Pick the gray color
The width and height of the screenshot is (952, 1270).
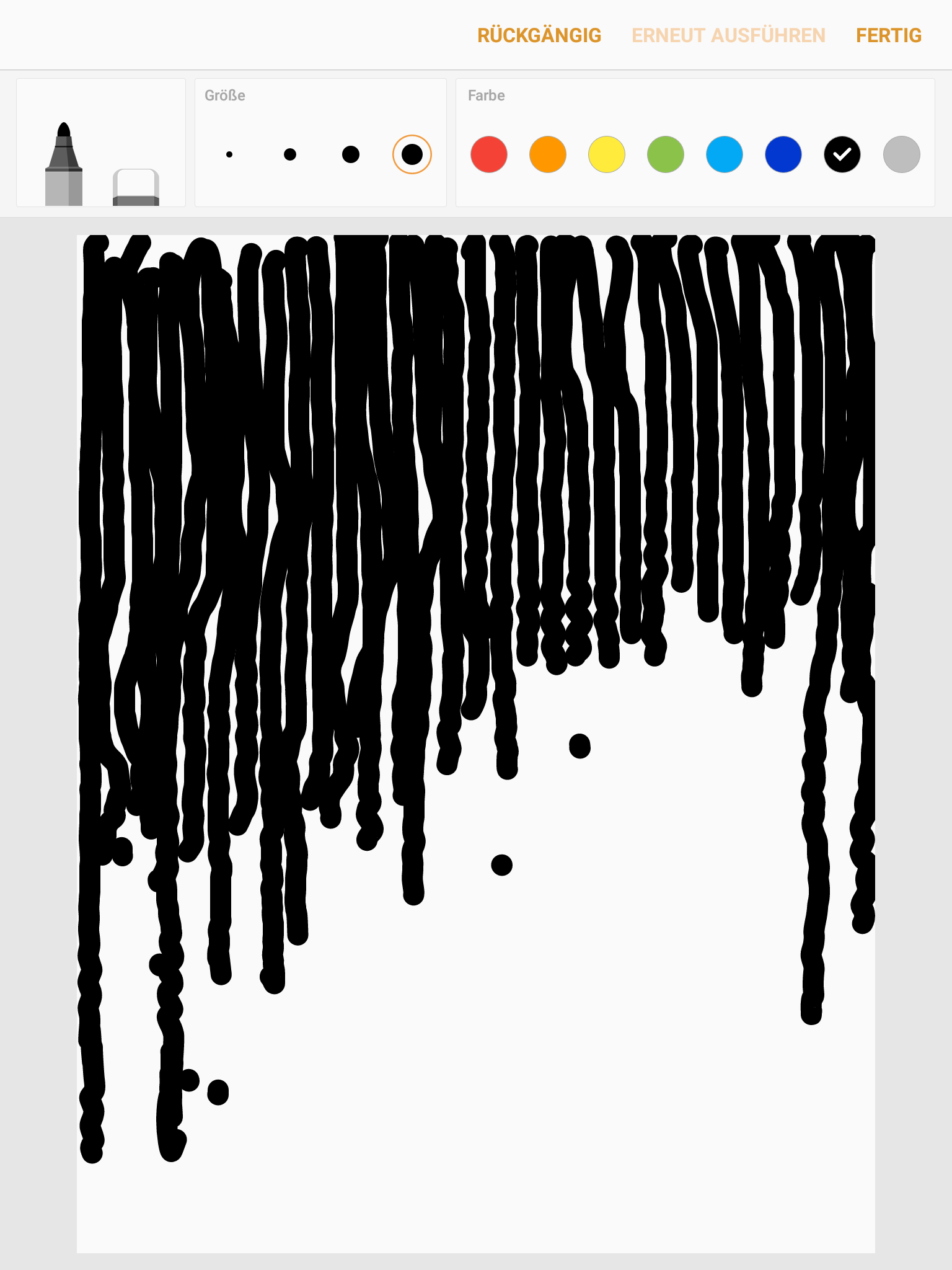(x=901, y=154)
